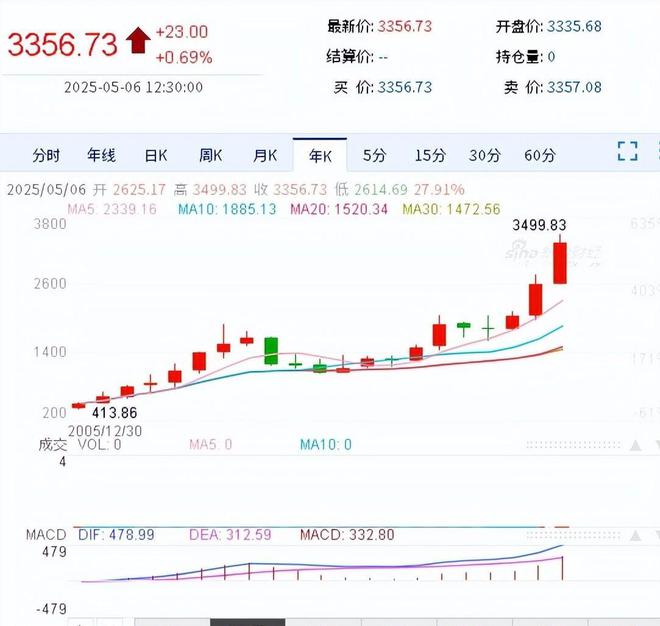Switch to the 分时 chart tab
Screen dimensions: 660x626
[x=46, y=155]
